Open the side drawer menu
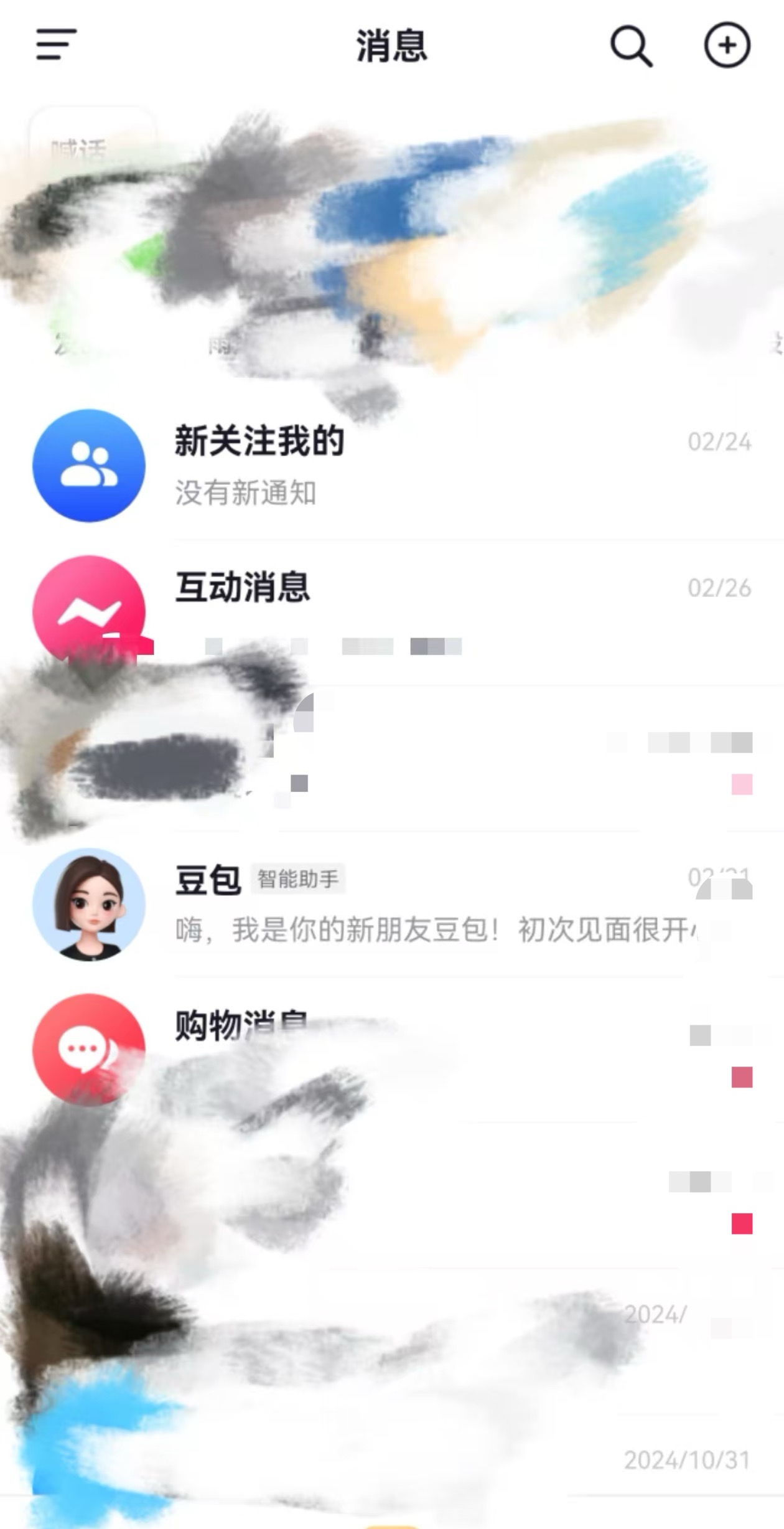Image resolution: width=784 pixels, height=1529 pixels. coord(56,45)
